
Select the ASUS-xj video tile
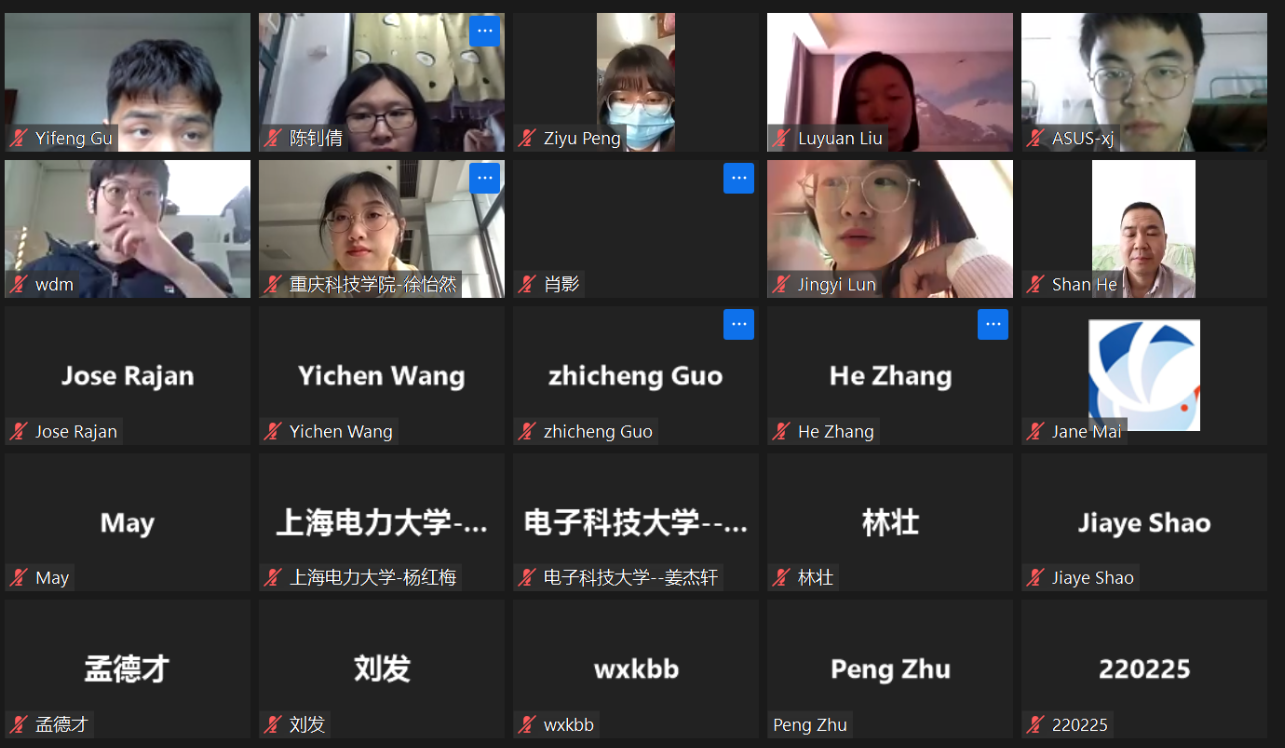point(1144,82)
